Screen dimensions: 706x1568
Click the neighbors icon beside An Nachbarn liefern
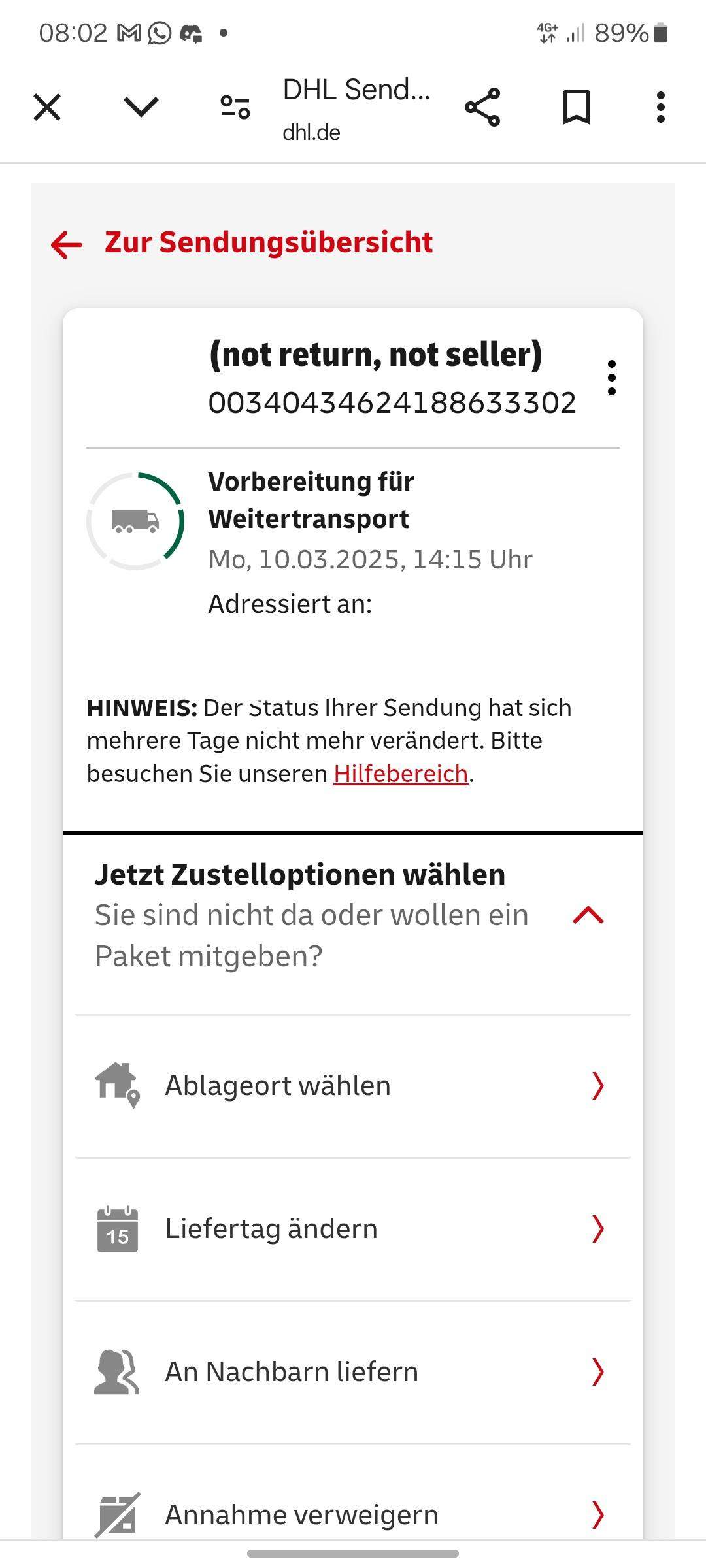(x=118, y=1371)
